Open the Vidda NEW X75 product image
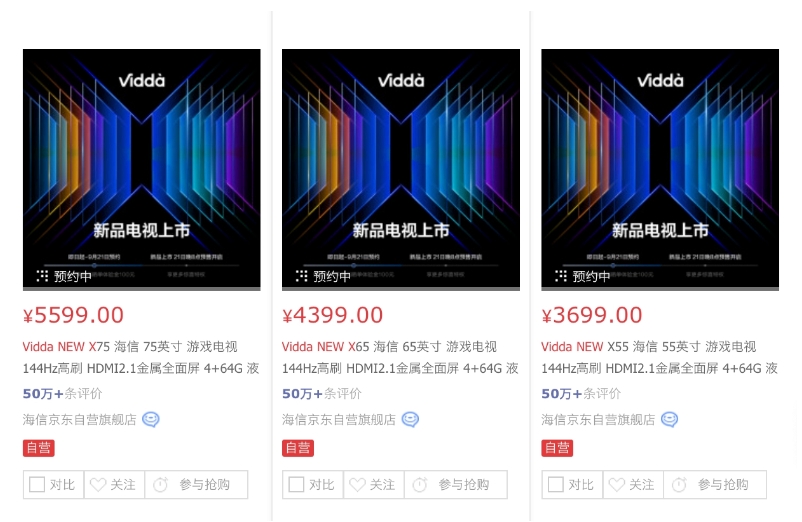Viewport: 802px width, 522px height. coord(141,169)
